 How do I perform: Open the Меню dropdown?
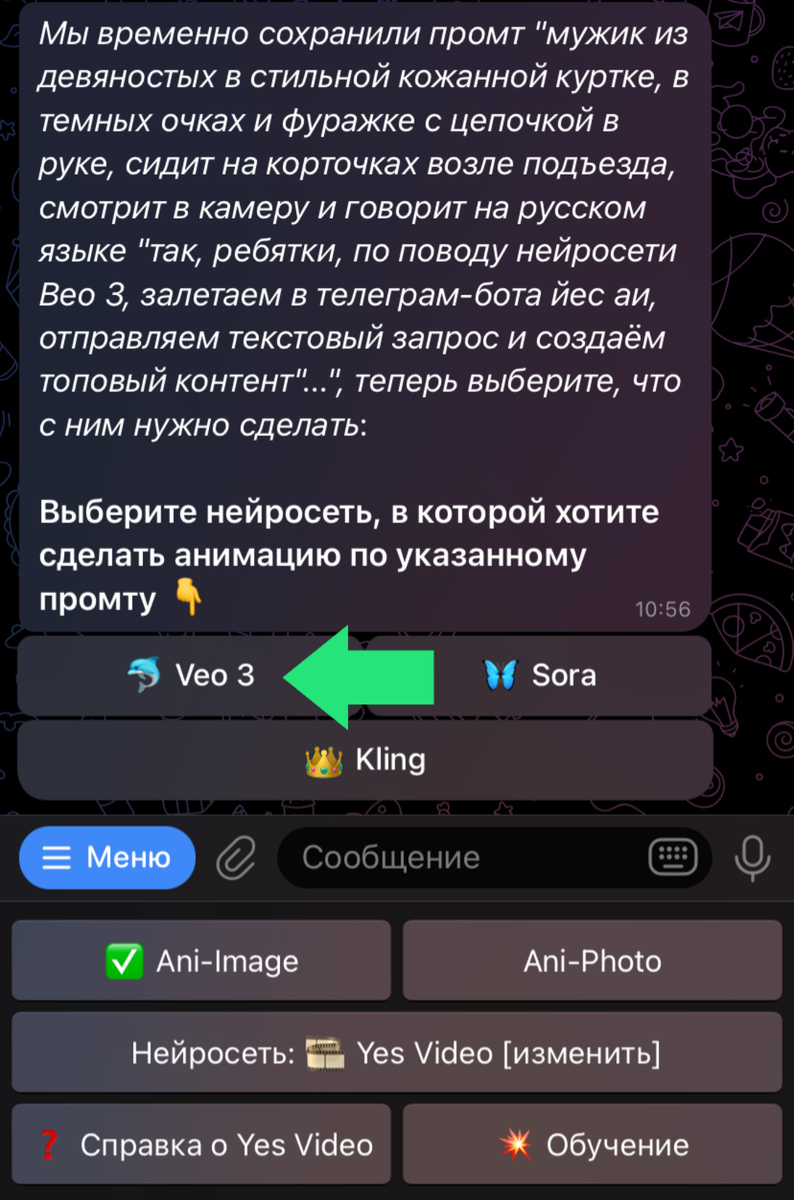pyautogui.click(x=107, y=857)
